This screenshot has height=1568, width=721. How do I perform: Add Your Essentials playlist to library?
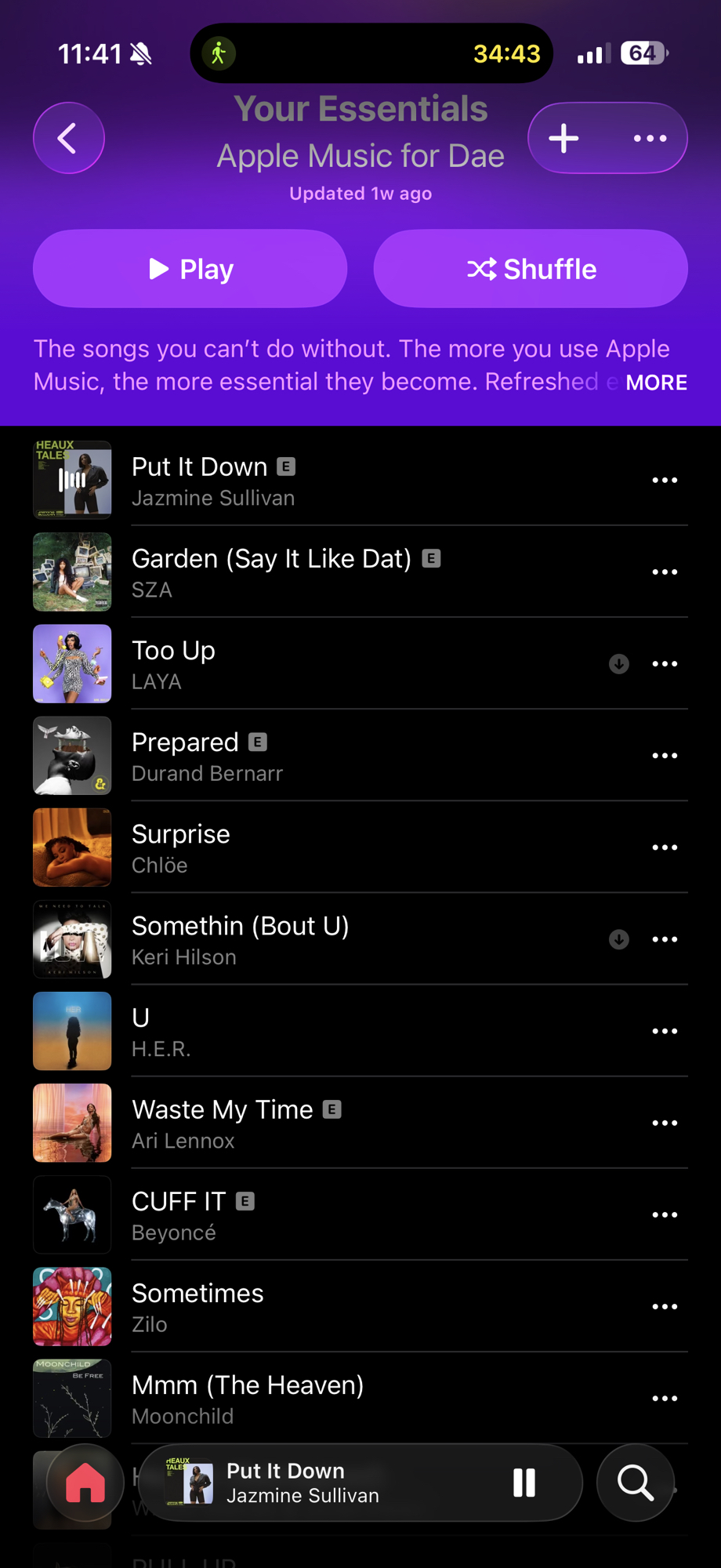pyautogui.click(x=563, y=138)
